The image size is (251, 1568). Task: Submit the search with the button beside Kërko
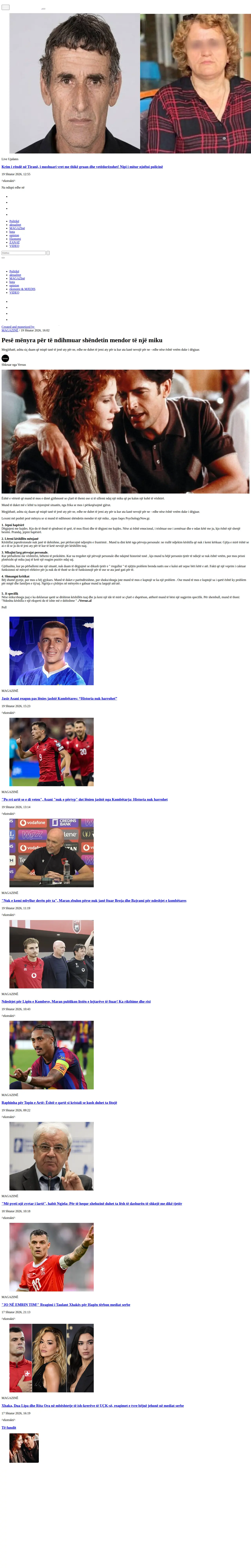pos(48,253)
